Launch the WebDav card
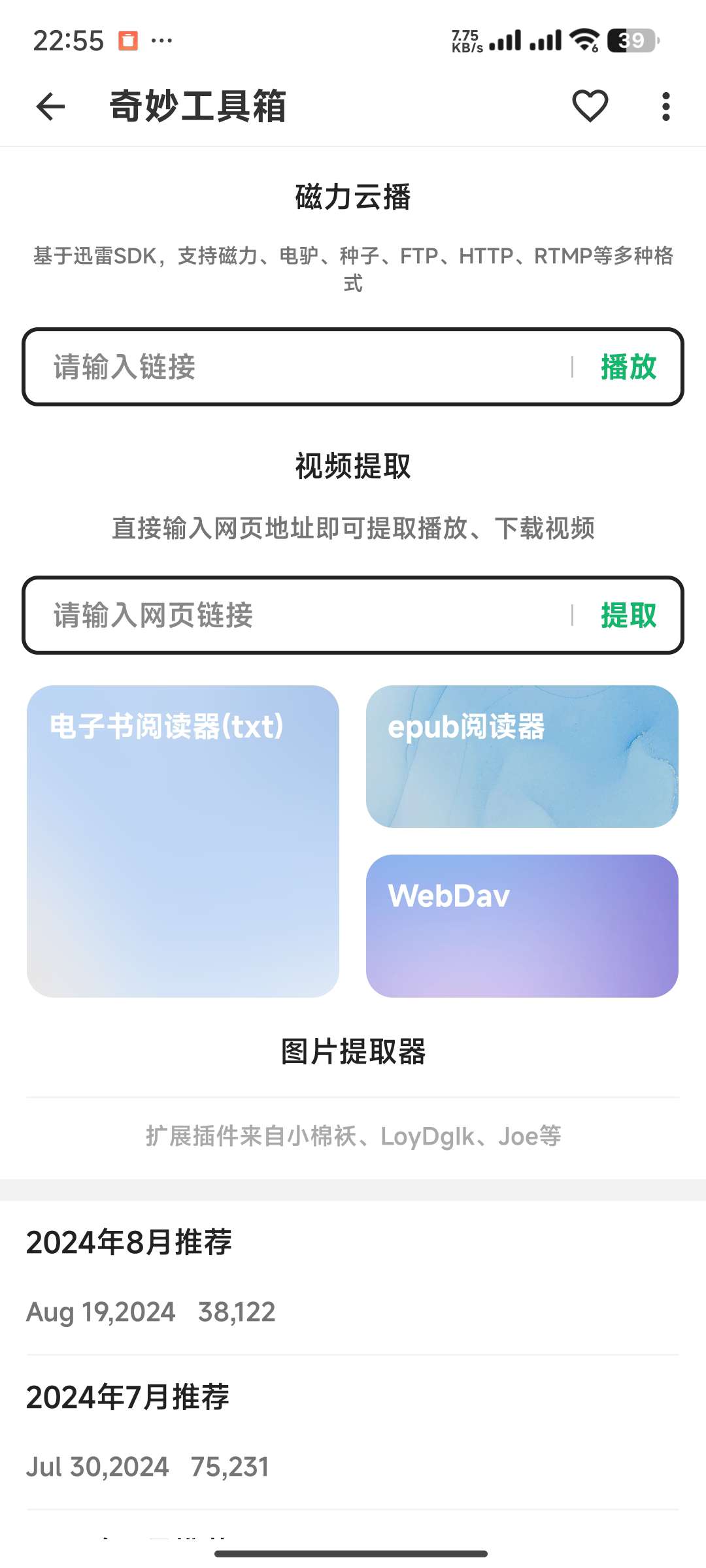 pos(522,926)
